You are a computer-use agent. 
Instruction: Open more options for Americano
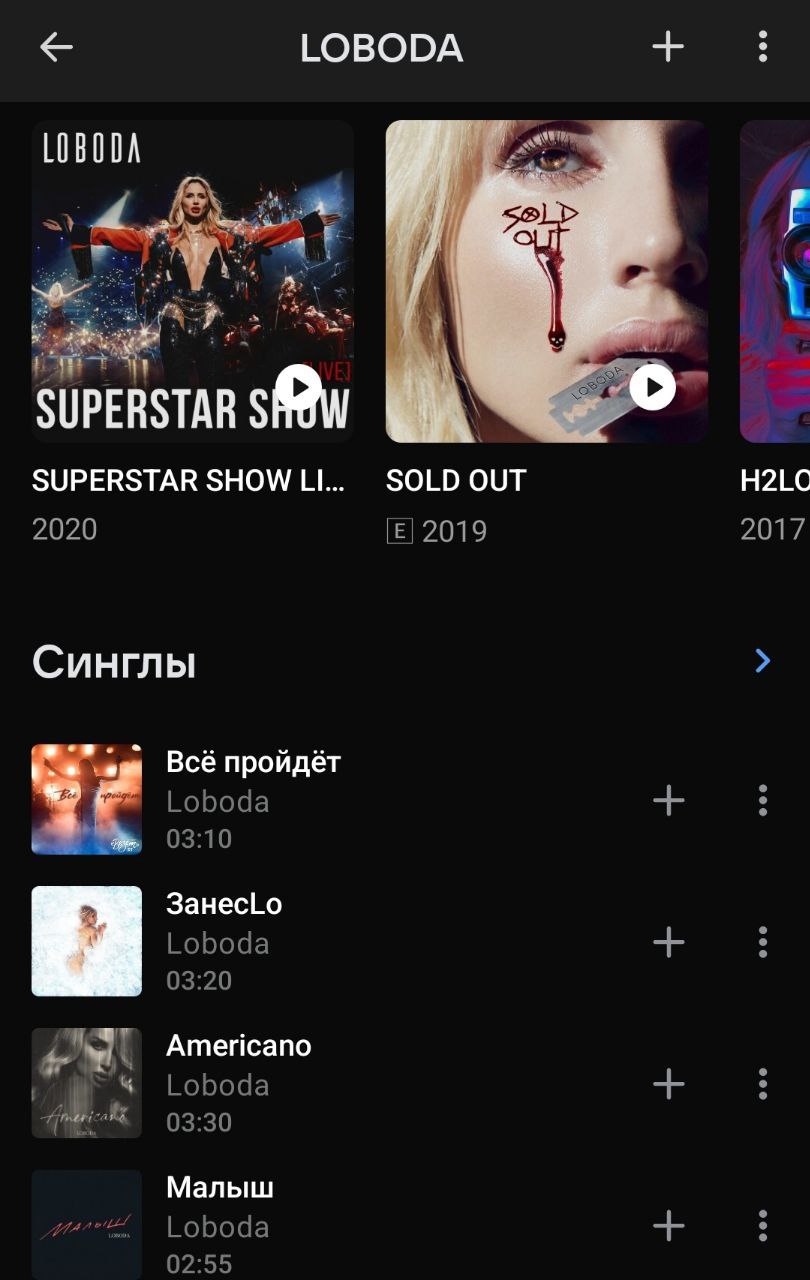pos(763,1084)
